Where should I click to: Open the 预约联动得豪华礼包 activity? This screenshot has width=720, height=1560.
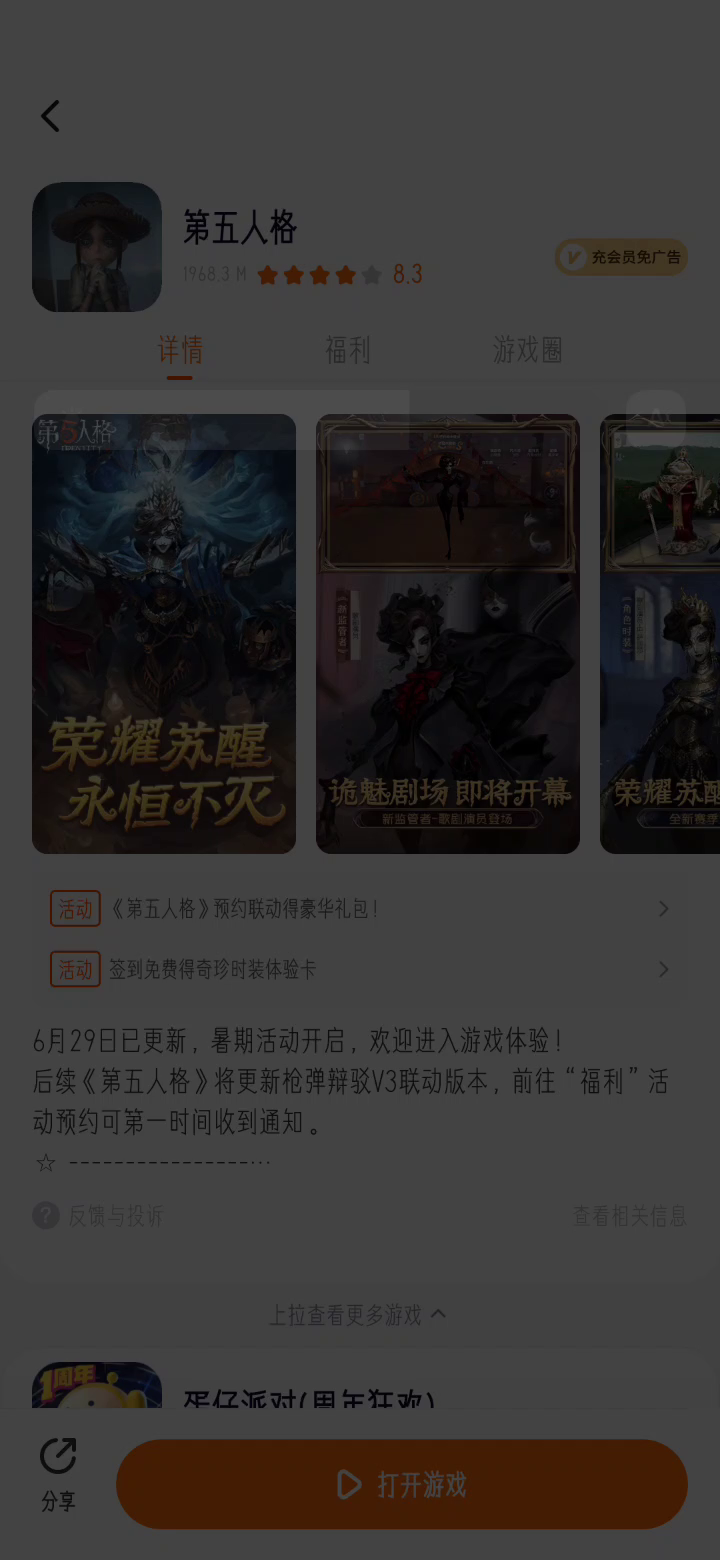[360, 909]
